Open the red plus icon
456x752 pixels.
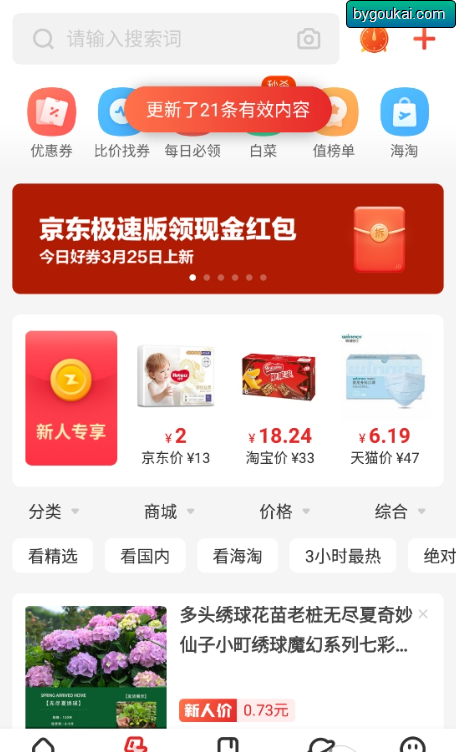[x=424, y=39]
